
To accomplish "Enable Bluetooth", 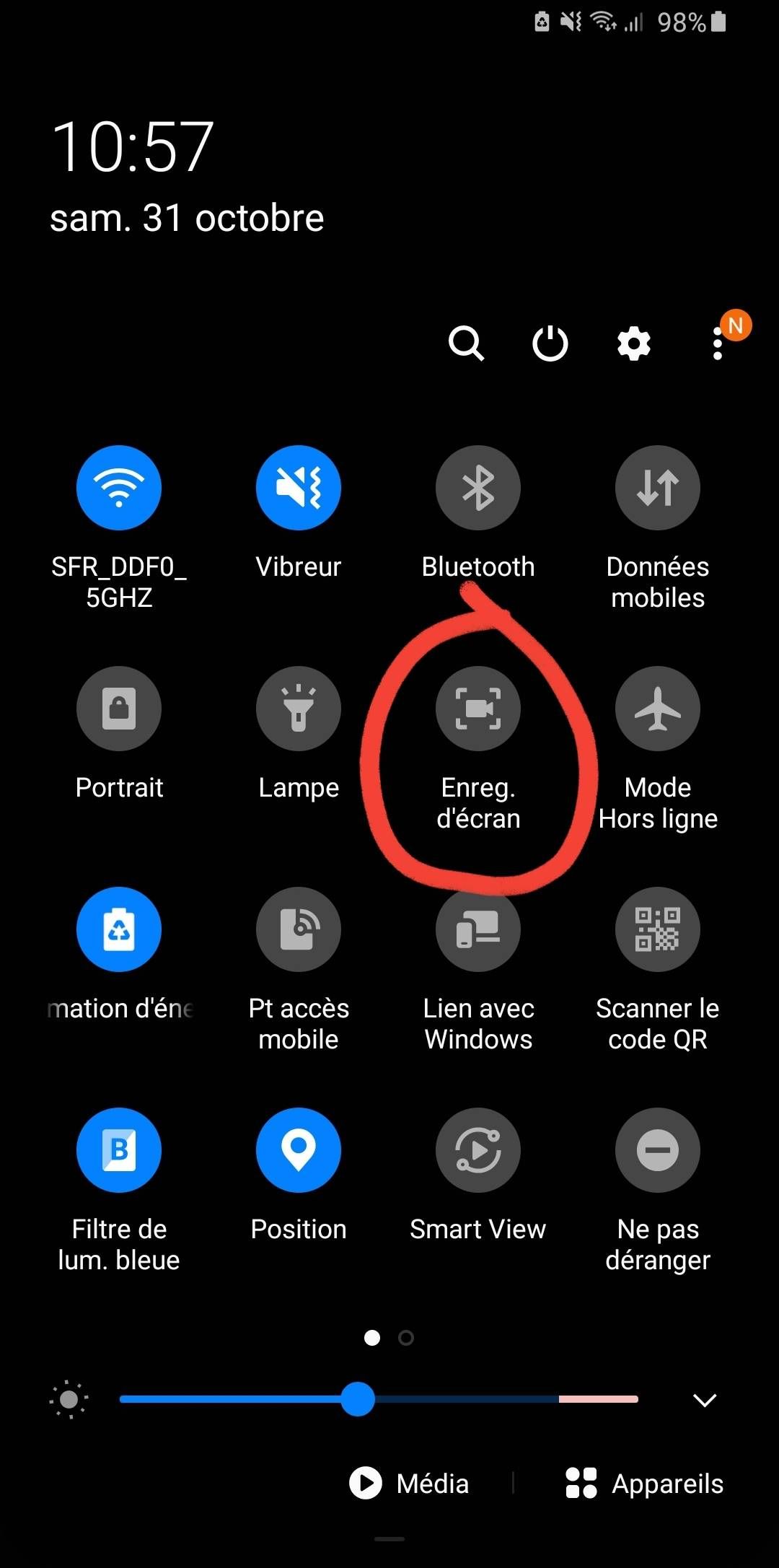I will (478, 487).
